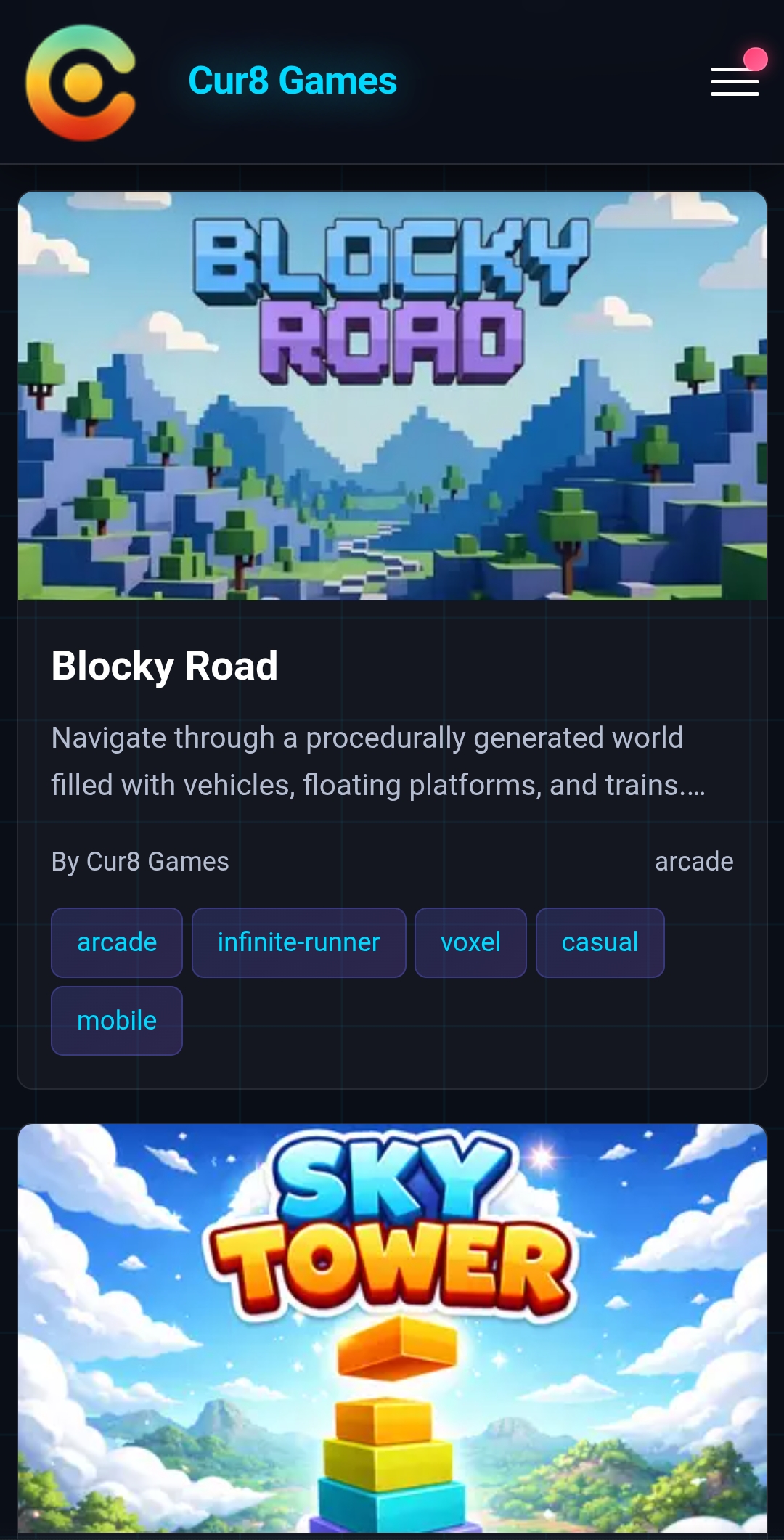This screenshot has height=1540, width=784.
Task: Tap the mobile tag chip
Action: (117, 1021)
